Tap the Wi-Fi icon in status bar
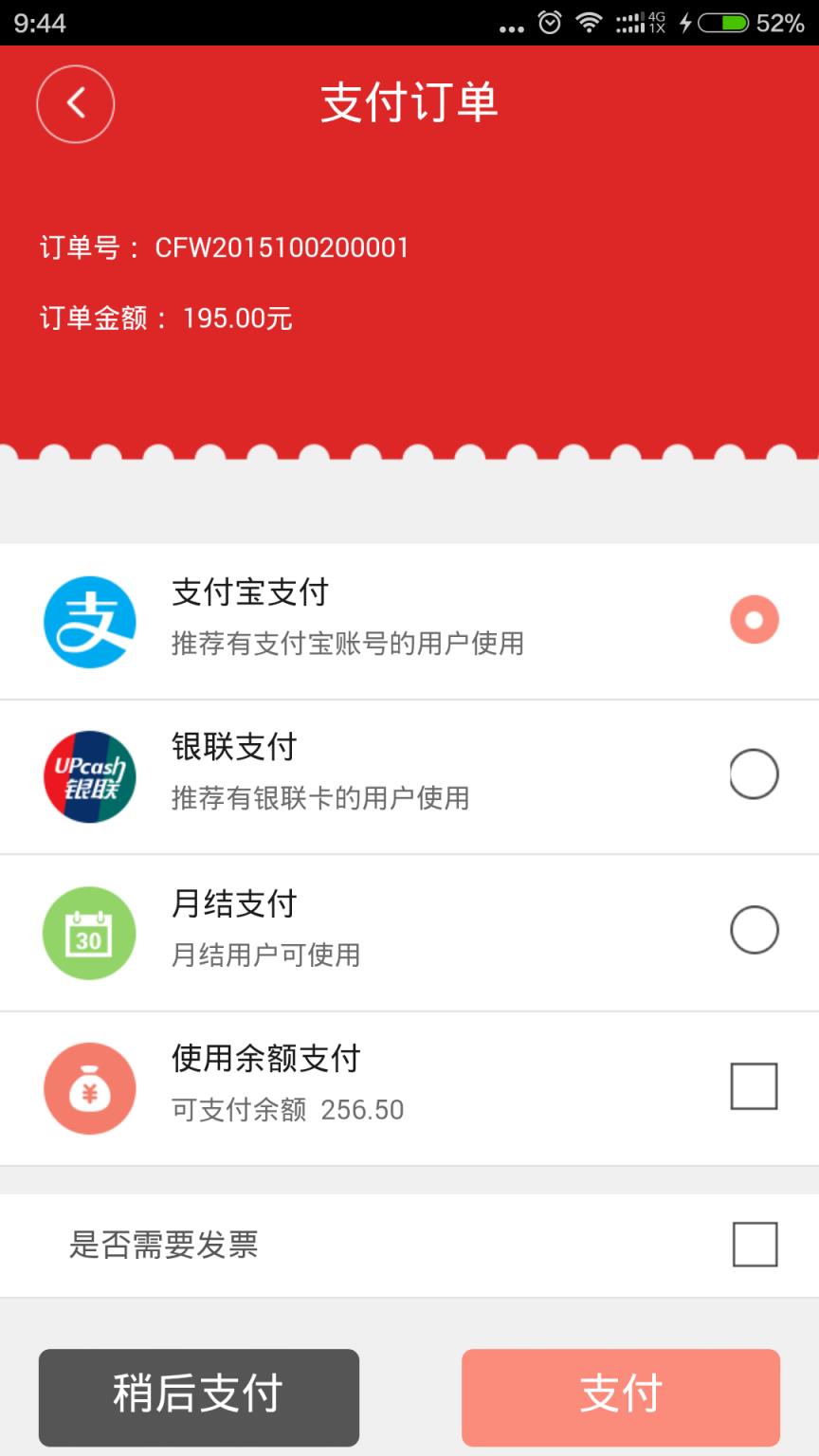819x1456 pixels. click(x=591, y=22)
